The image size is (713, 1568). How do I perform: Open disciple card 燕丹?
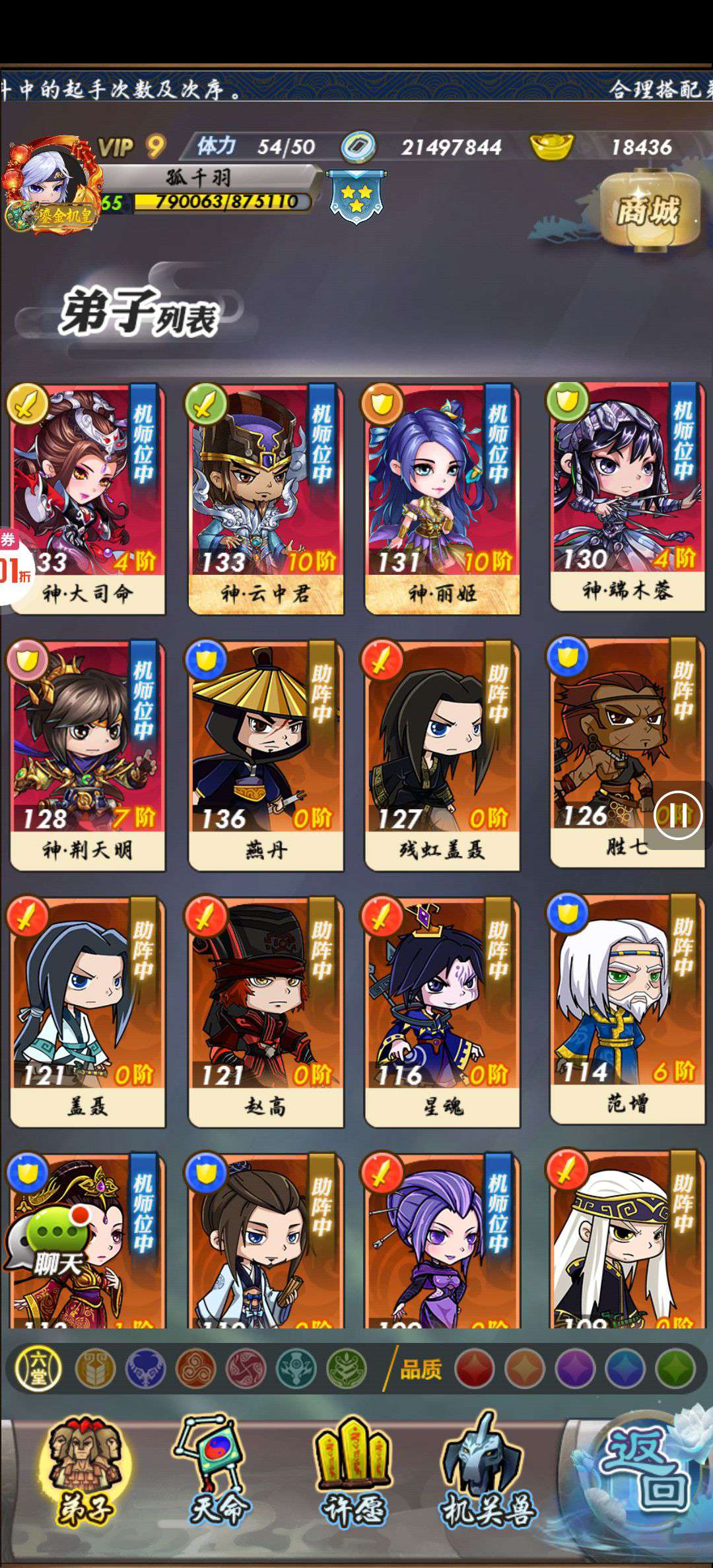(265, 754)
